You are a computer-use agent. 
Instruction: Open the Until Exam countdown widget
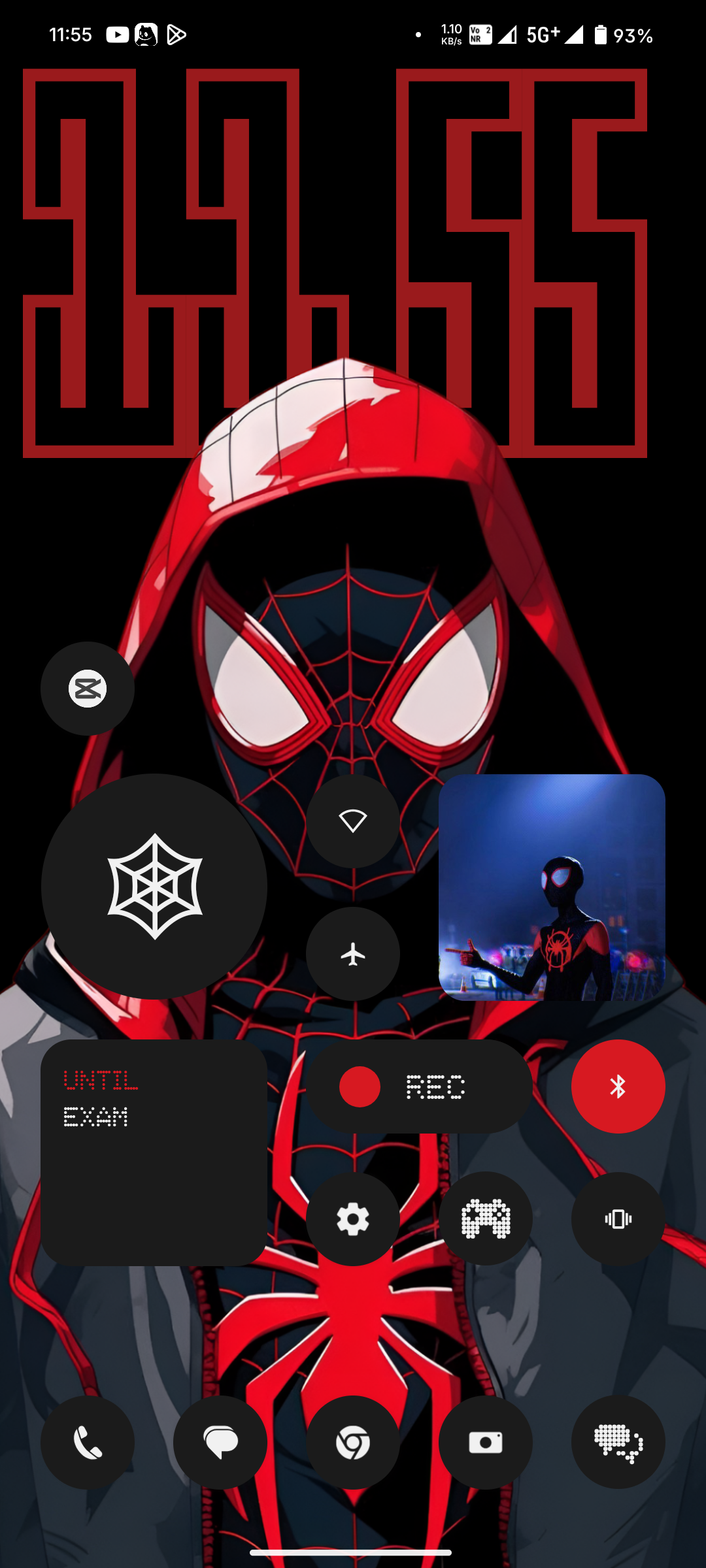click(x=154, y=1152)
